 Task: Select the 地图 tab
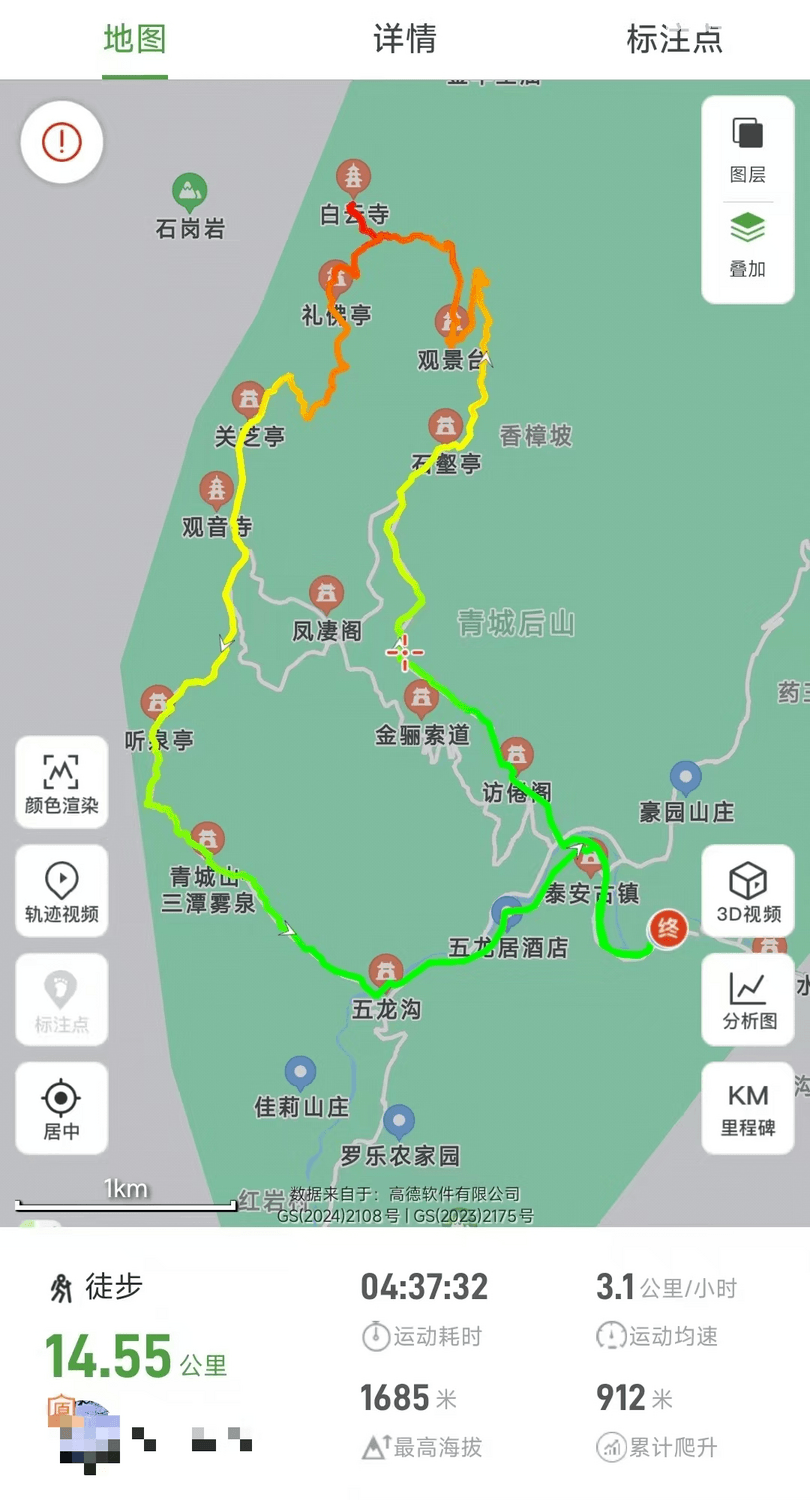[x=135, y=40]
